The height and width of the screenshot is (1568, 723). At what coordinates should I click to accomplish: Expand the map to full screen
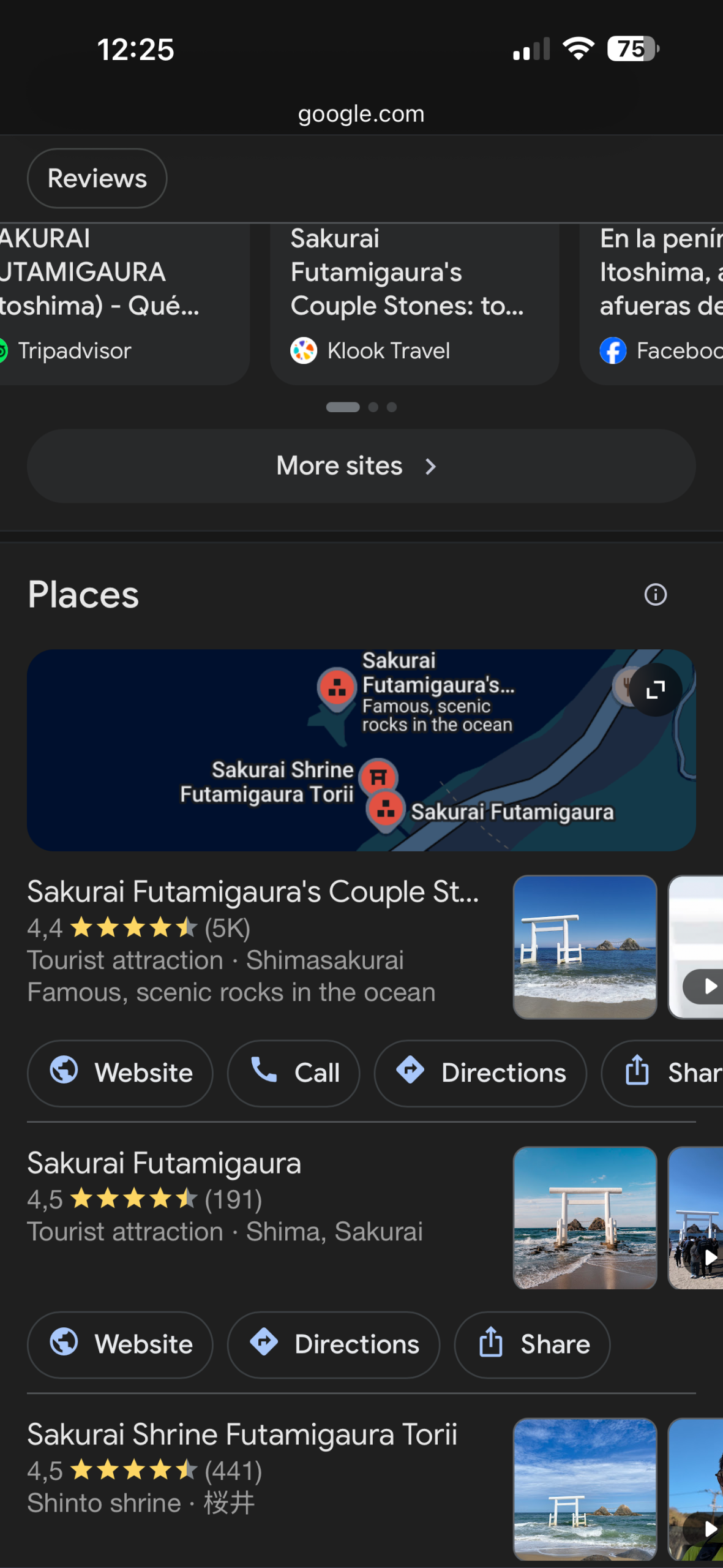click(656, 690)
